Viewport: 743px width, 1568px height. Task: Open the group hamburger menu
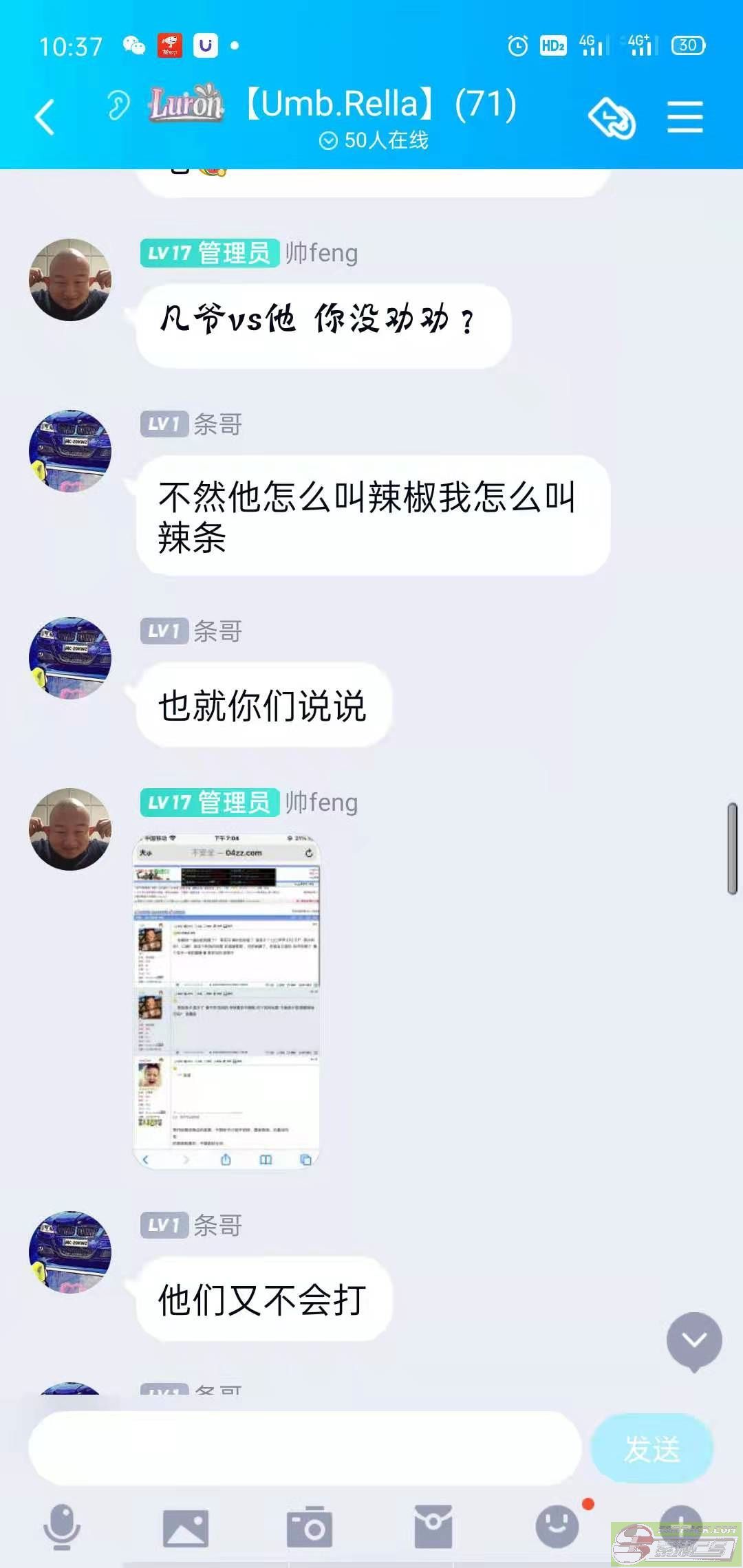[685, 117]
